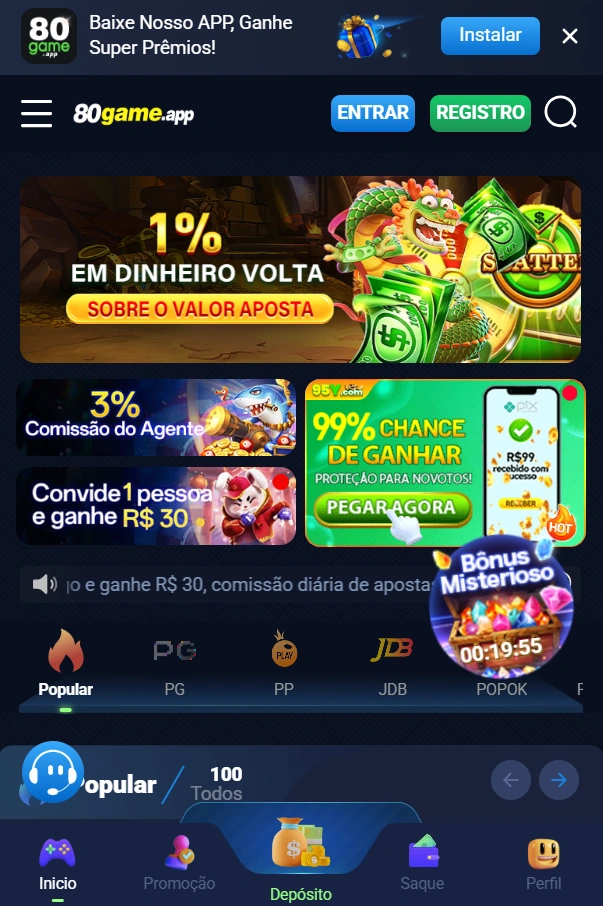
Task: Open the 3% Comissão do Agente promo
Action: pyautogui.click(x=156, y=417)
